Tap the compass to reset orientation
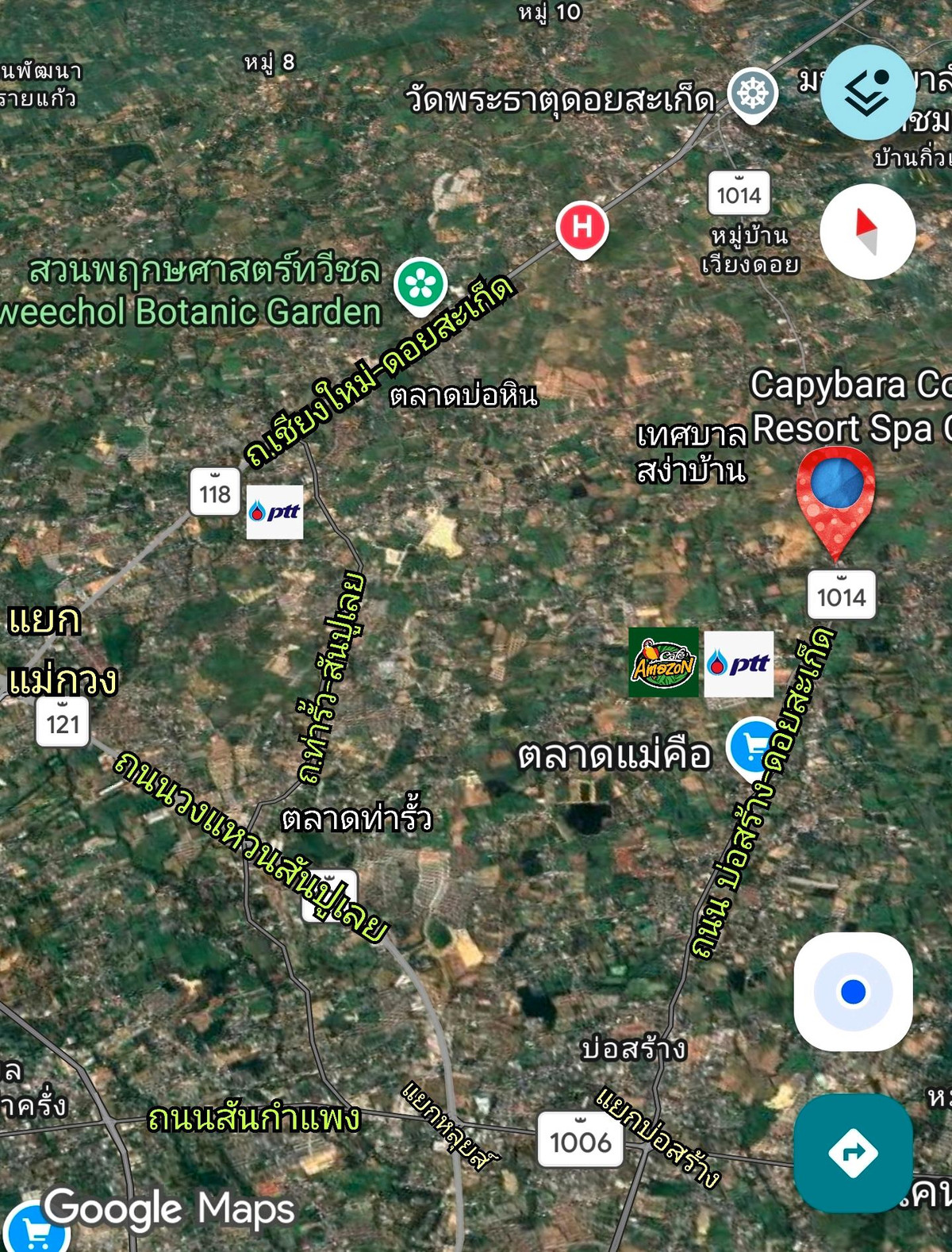The width and height of the screenshot is (952, 1252). [x=867, y=232]
